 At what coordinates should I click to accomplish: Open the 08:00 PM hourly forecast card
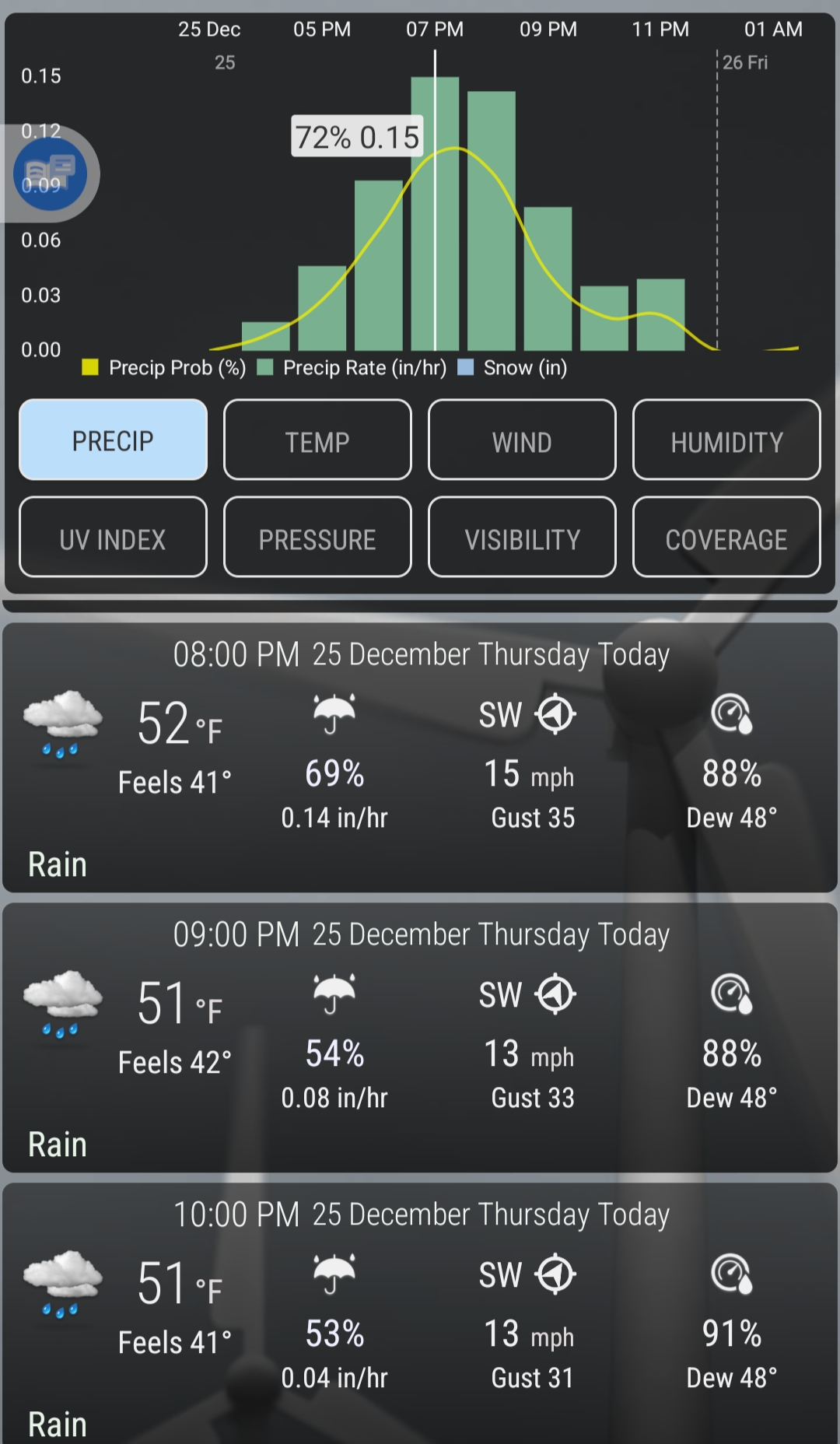point(420,757)
